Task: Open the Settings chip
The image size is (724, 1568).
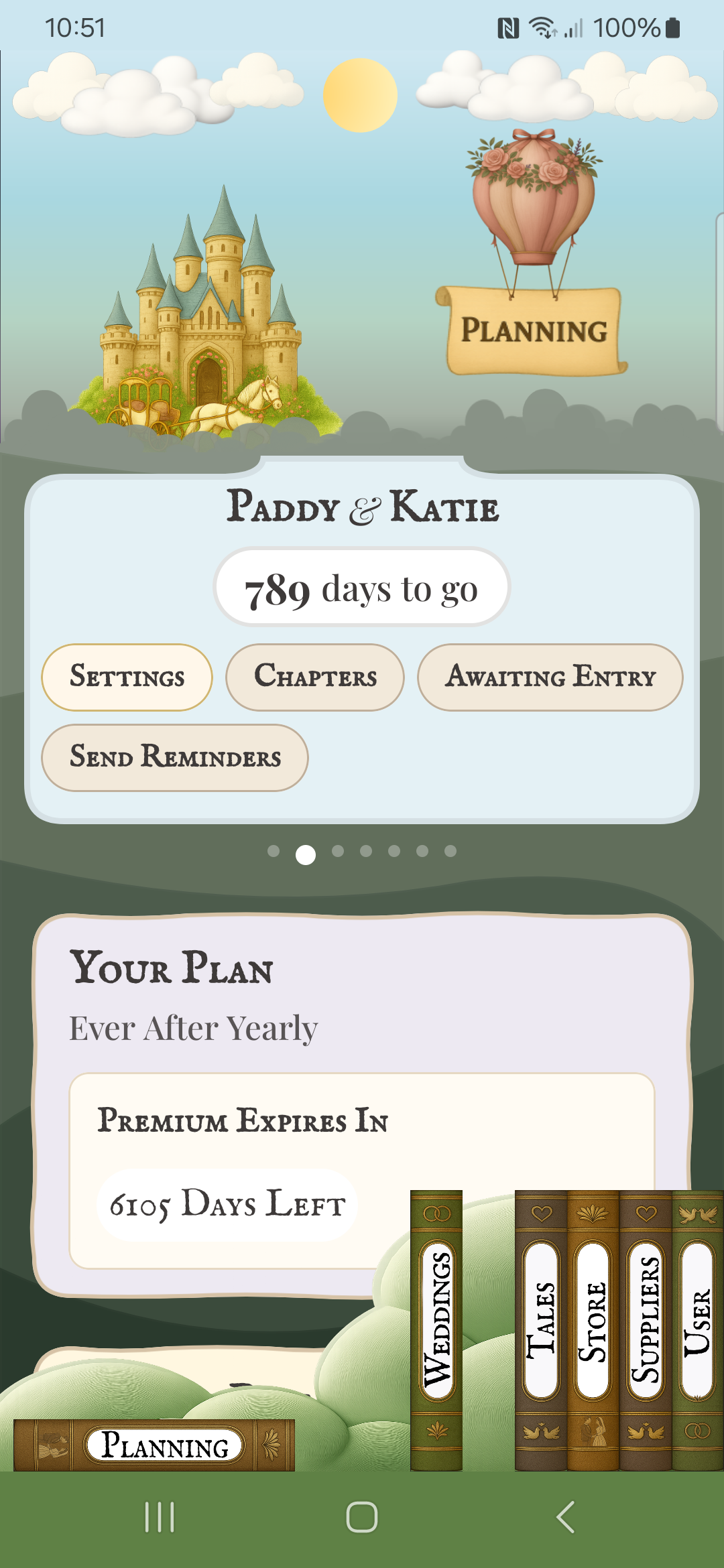Action: point(127,677)
